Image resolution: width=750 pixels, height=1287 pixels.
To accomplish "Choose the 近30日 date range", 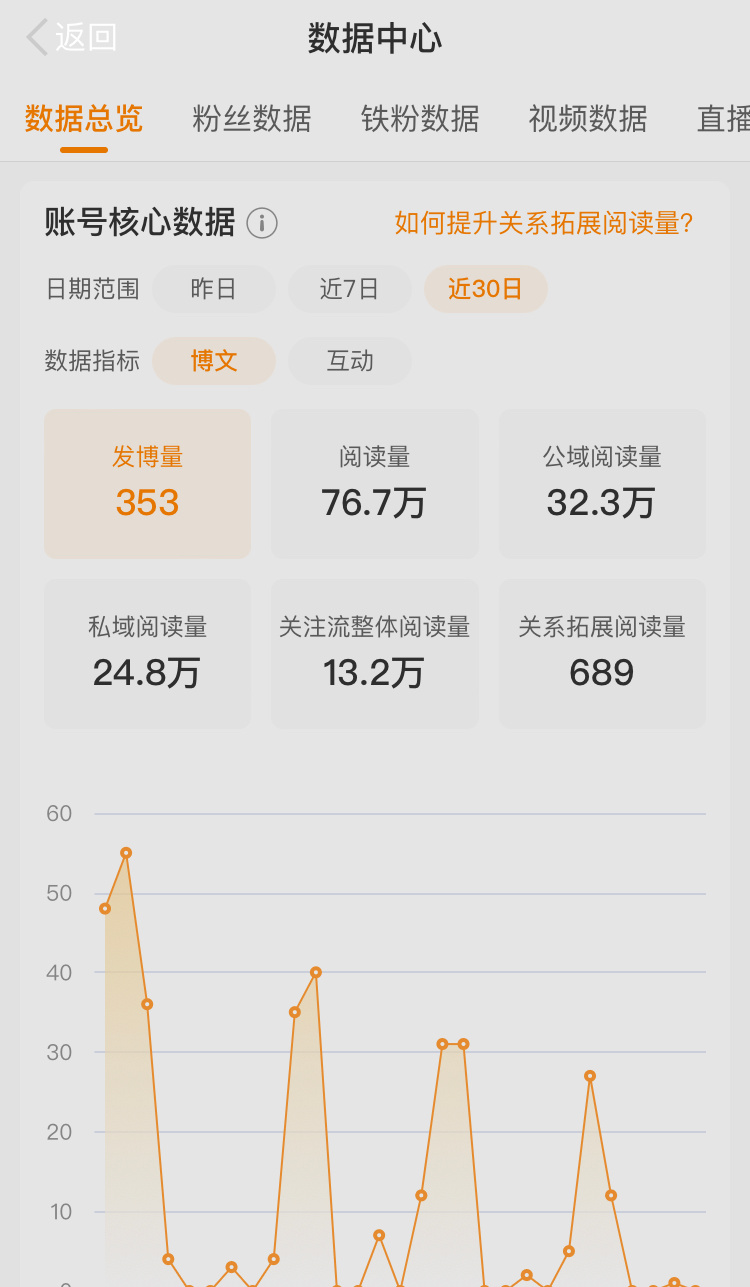I will (x=486, y=289).
